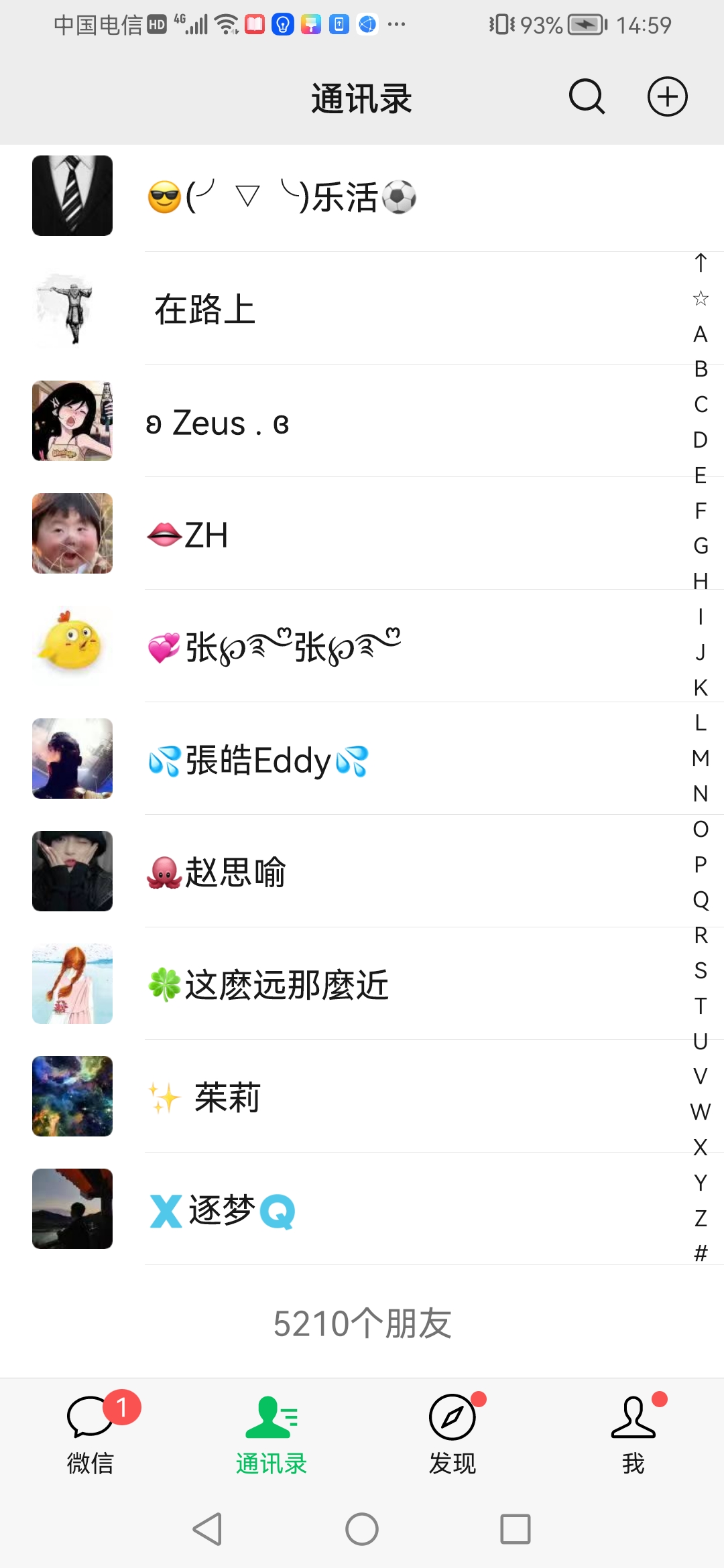724x1568 pixels.
Task: Jump to letter A in index
Action: [x=701, y=334]
